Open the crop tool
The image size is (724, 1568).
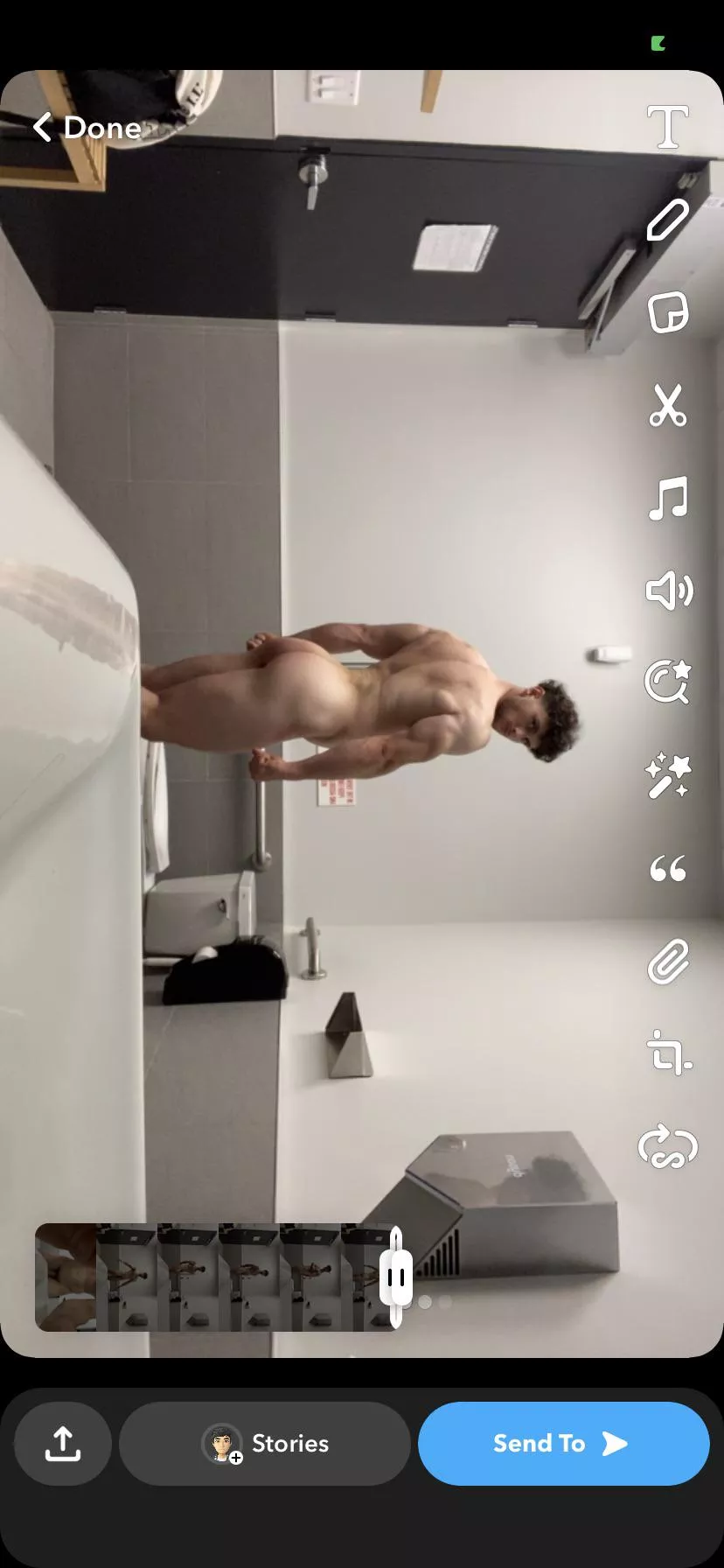[x=668, y=1053]
